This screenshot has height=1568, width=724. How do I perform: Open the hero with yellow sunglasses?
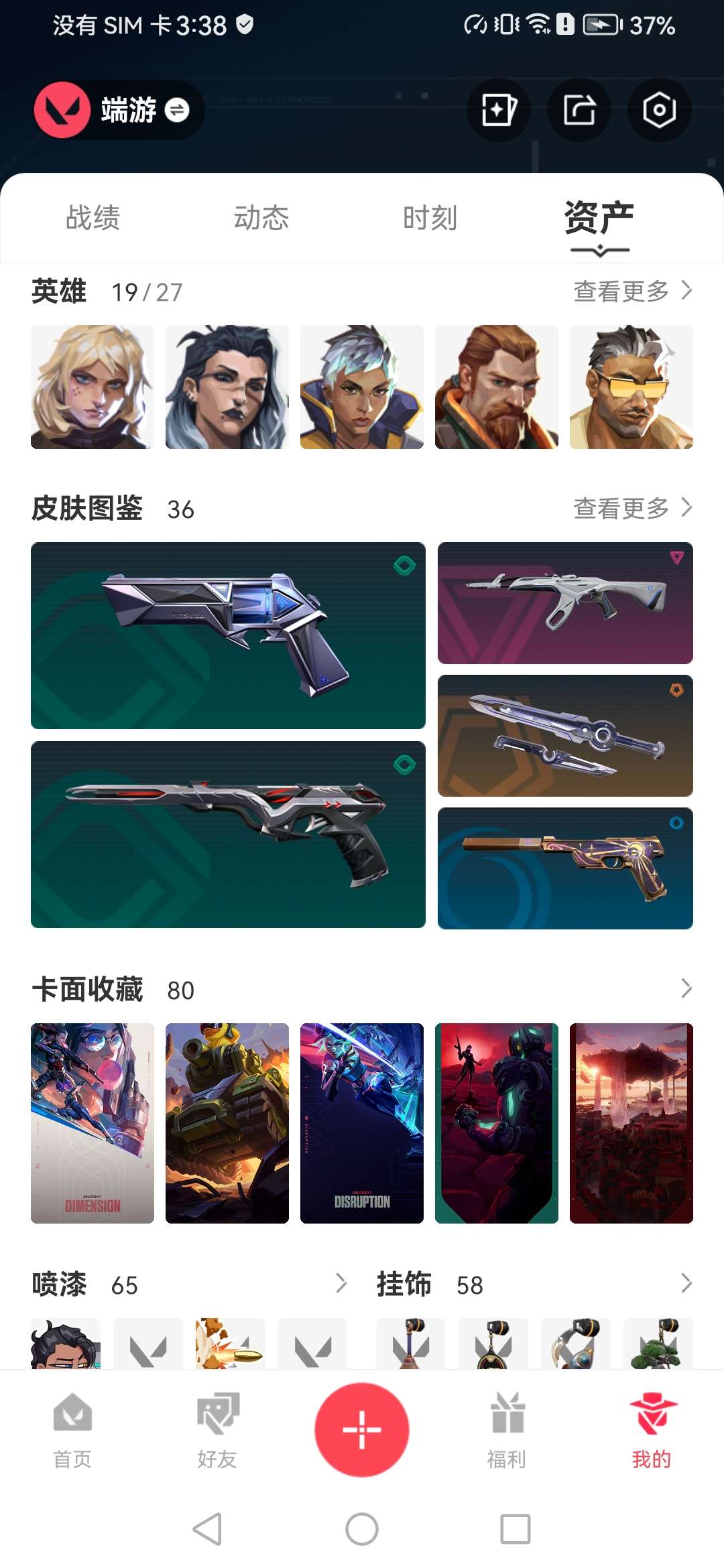click(x=631, y=387)
